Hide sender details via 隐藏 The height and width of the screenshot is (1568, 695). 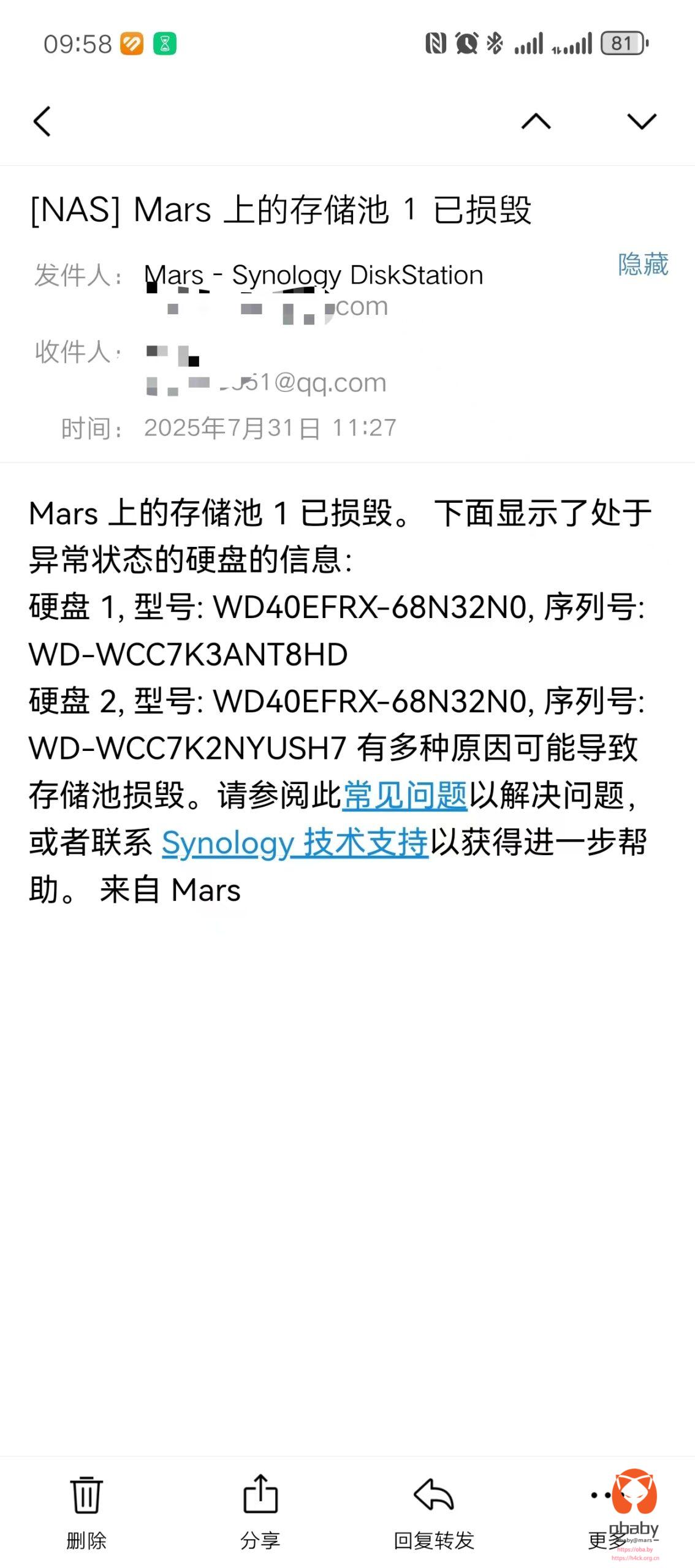coord(643,264)
